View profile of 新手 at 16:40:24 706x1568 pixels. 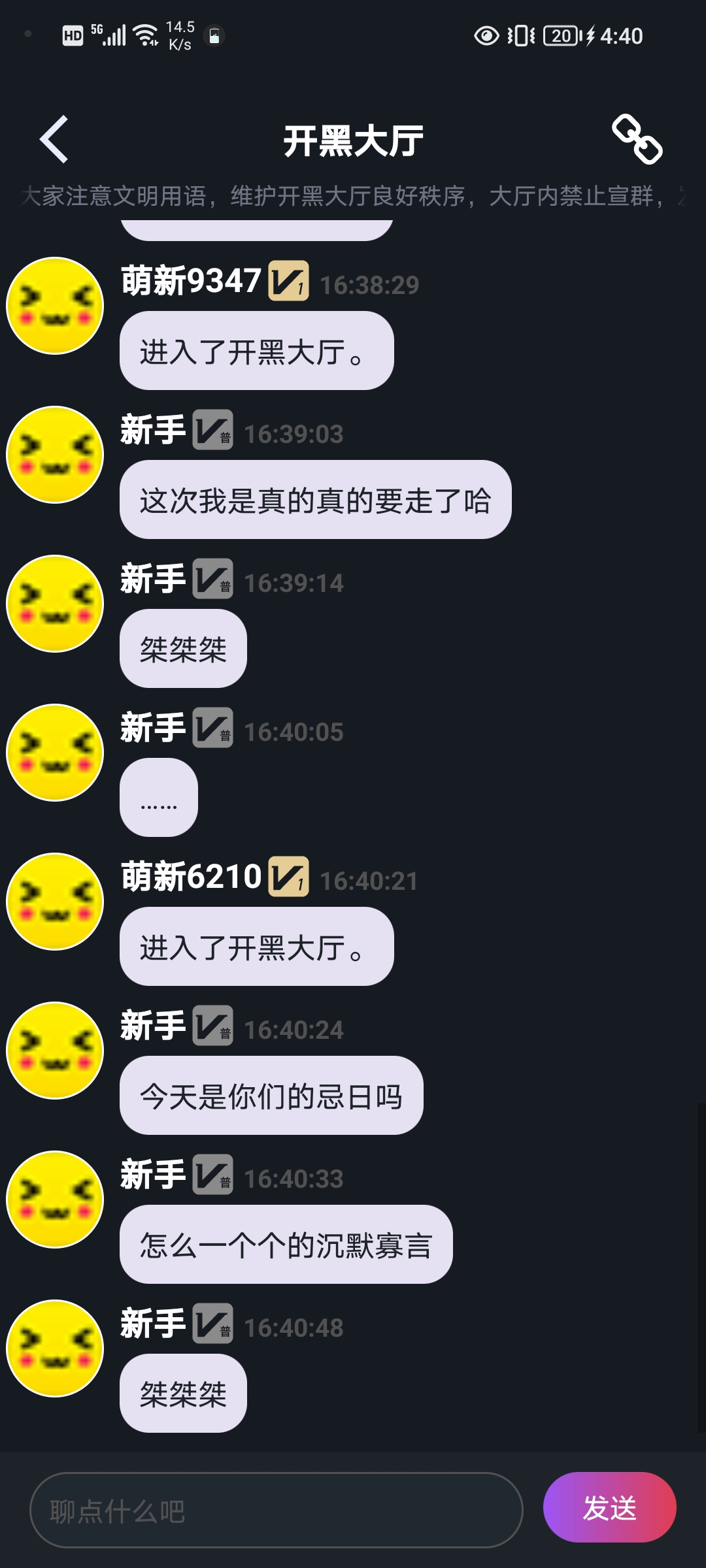coord(55,1051)
